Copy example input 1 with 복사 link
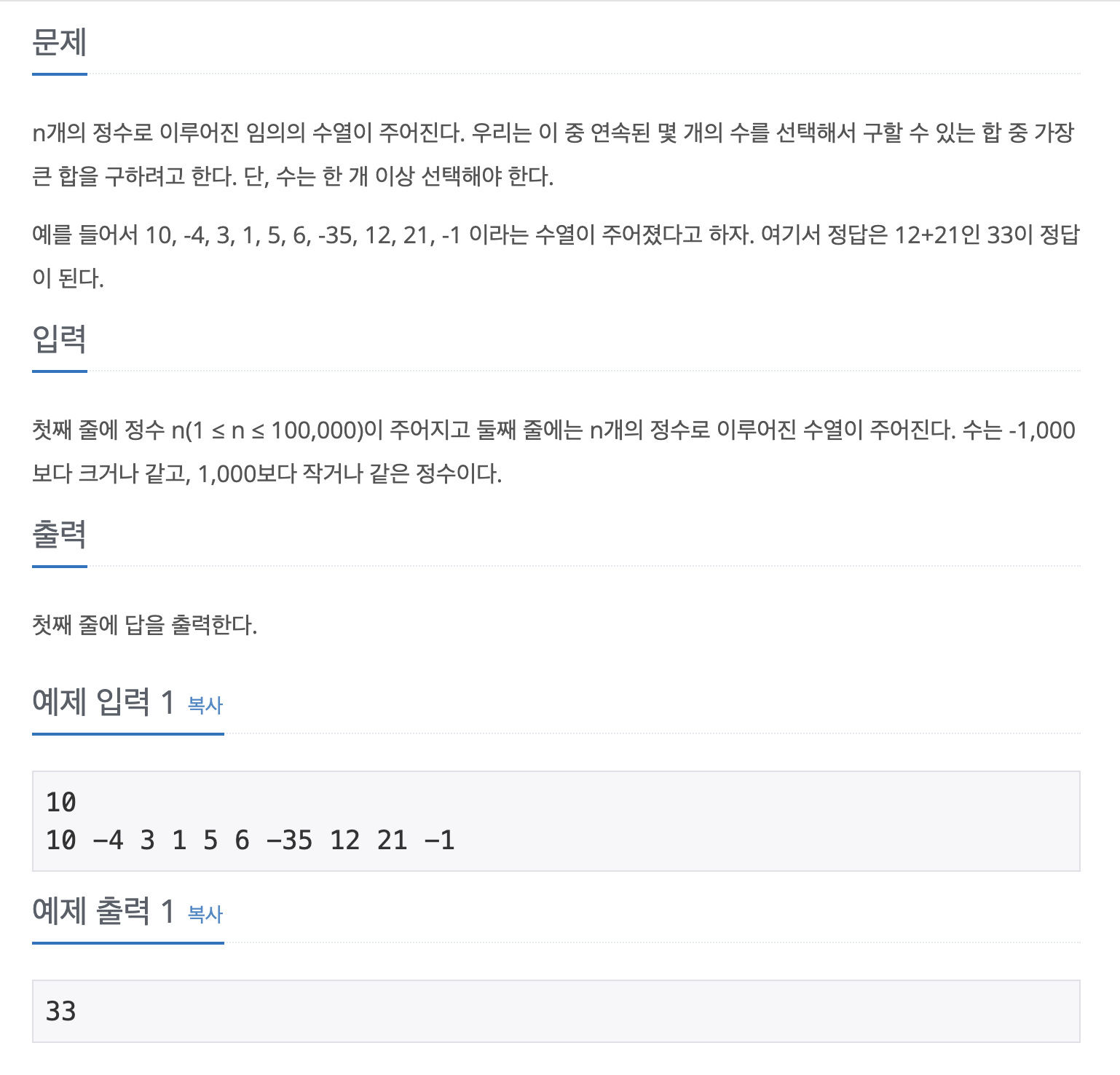Viewport: 1120px width, 1075px height. click(205, 705)
